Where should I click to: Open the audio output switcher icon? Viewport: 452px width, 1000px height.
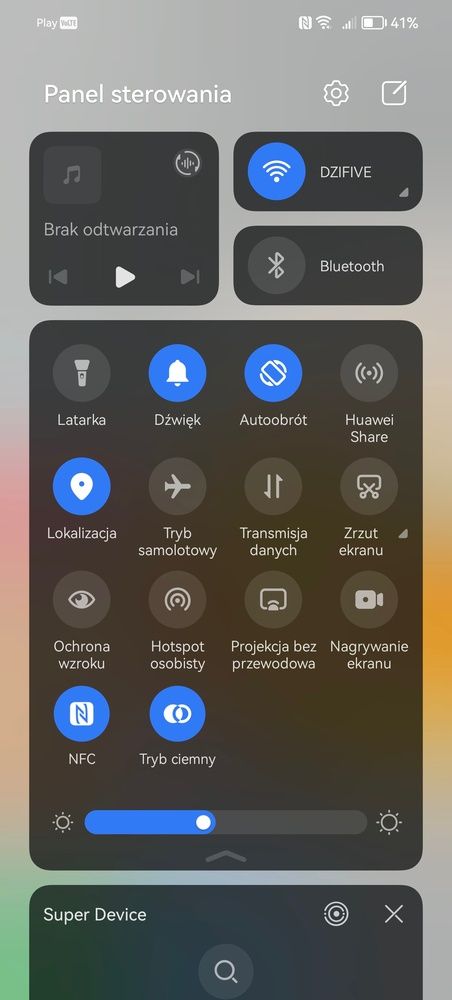pos(188,163)
